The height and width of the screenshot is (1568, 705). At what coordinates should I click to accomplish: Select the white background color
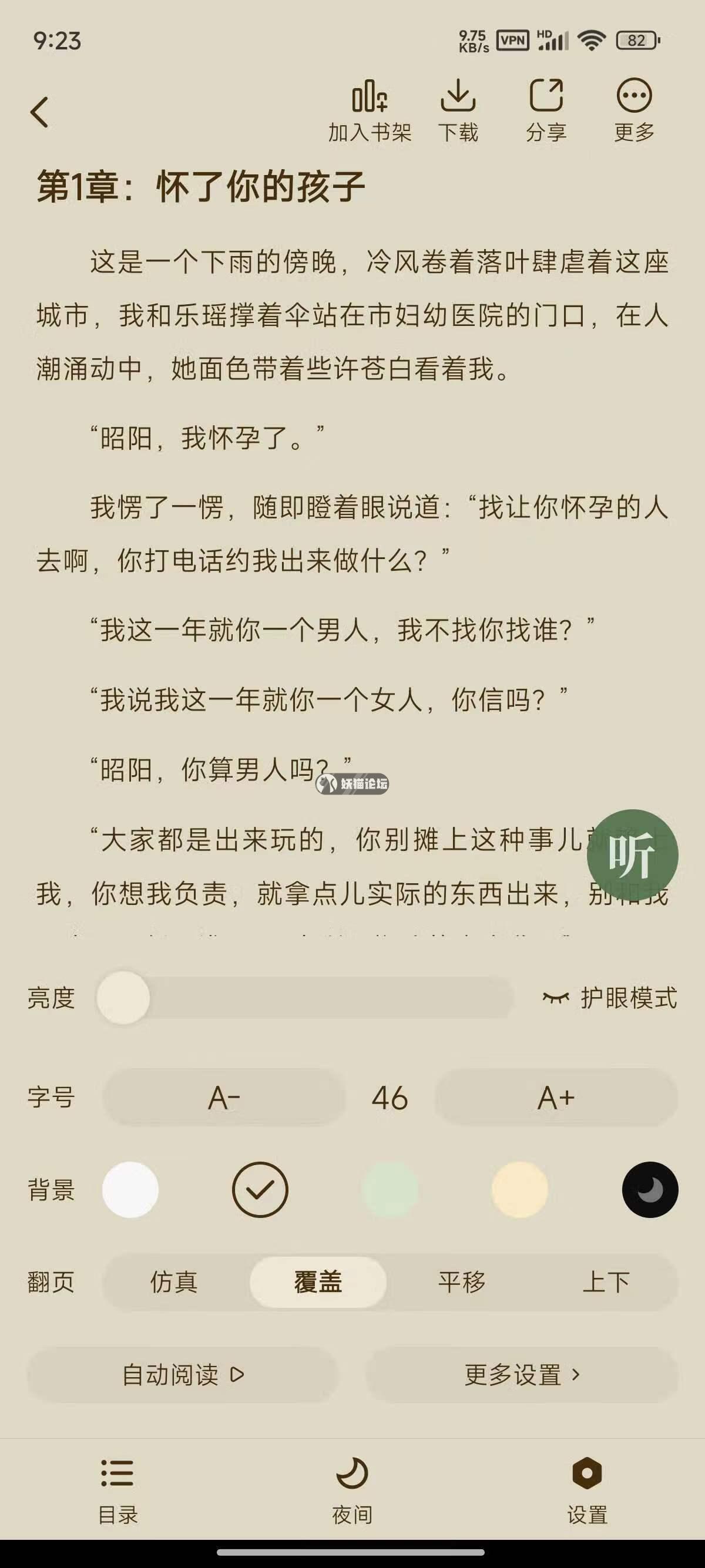[130, 1189]
